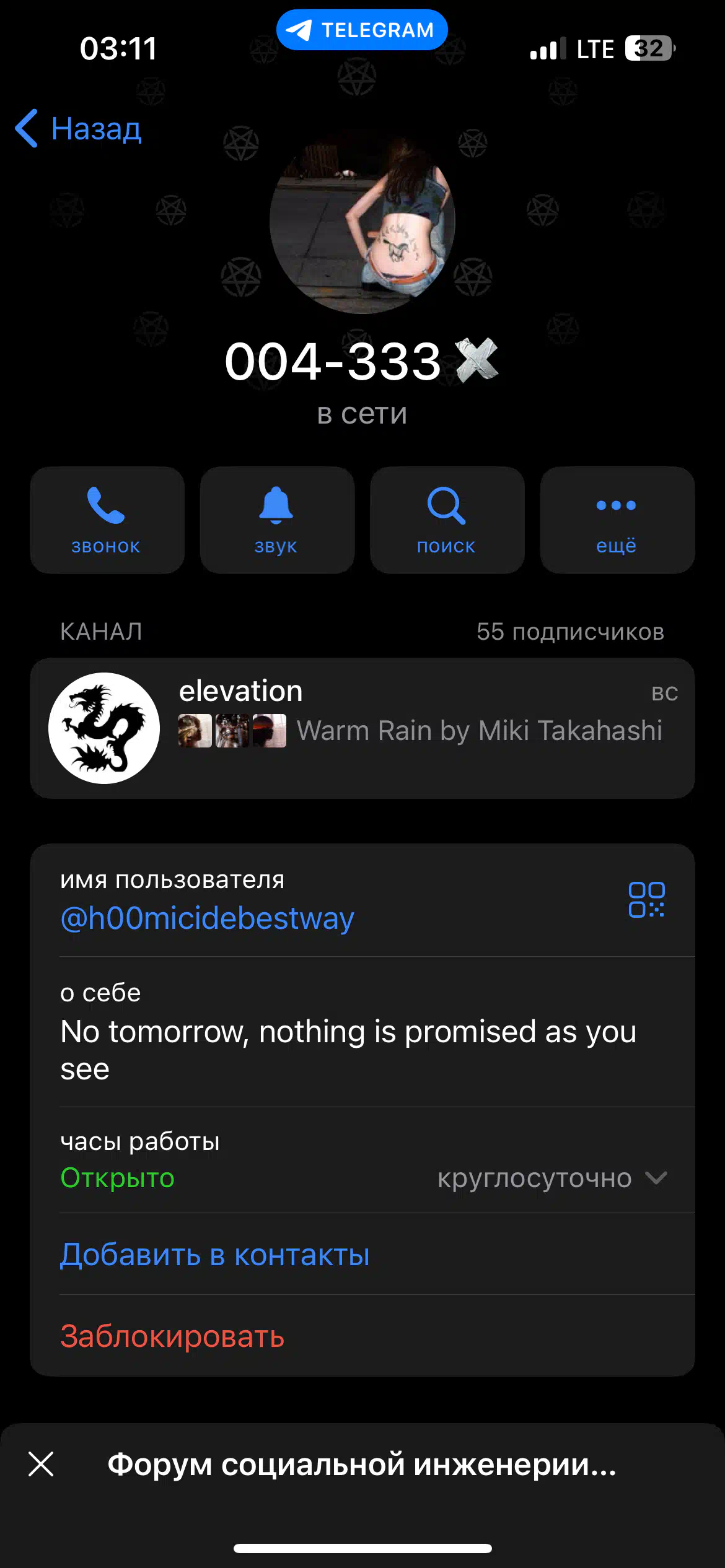Go back with the Назад button
Screen dimensions: 725x1568
[x=79, y=129]
